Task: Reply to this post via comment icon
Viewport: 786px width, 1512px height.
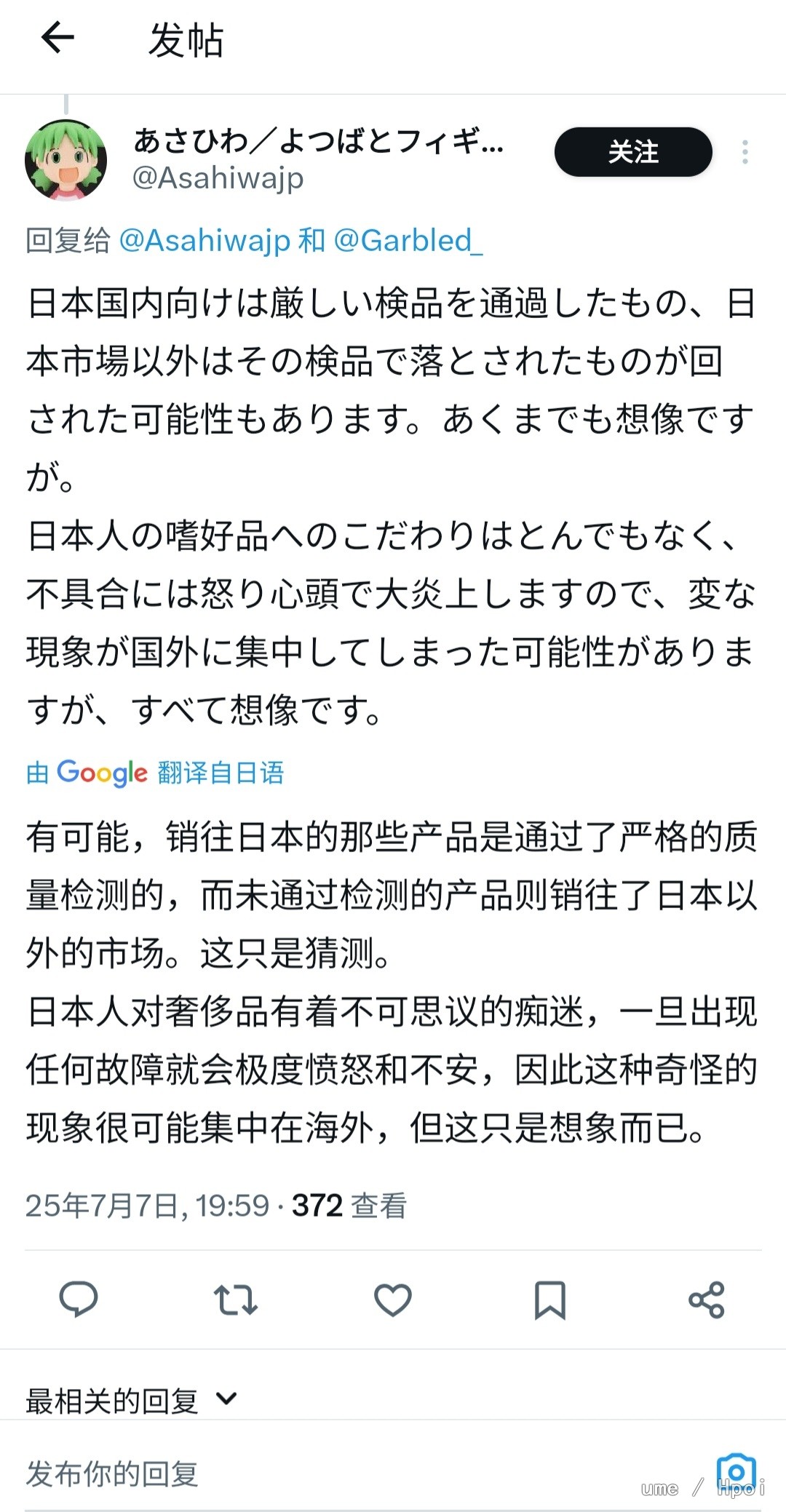Action: [78, 1300]
